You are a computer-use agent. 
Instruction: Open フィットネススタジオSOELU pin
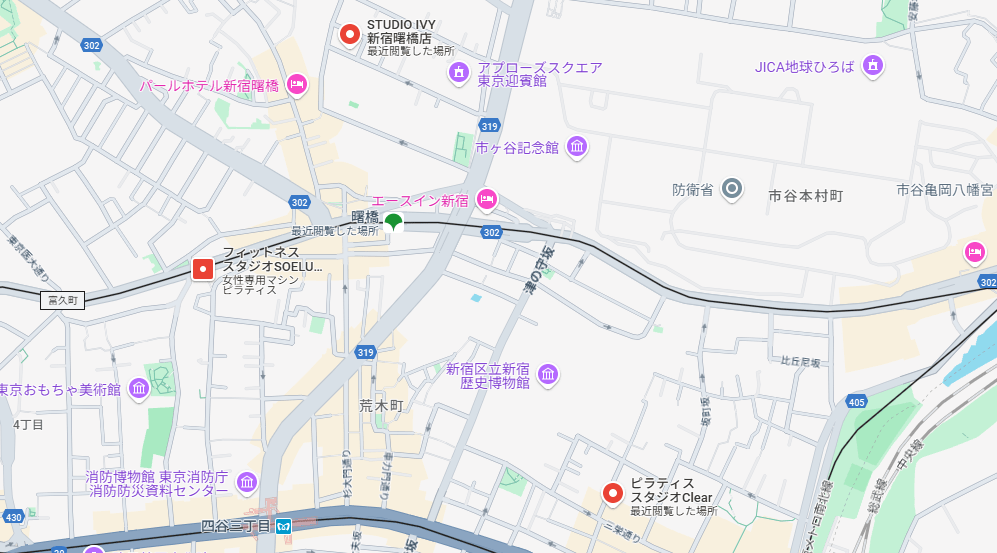203,269
